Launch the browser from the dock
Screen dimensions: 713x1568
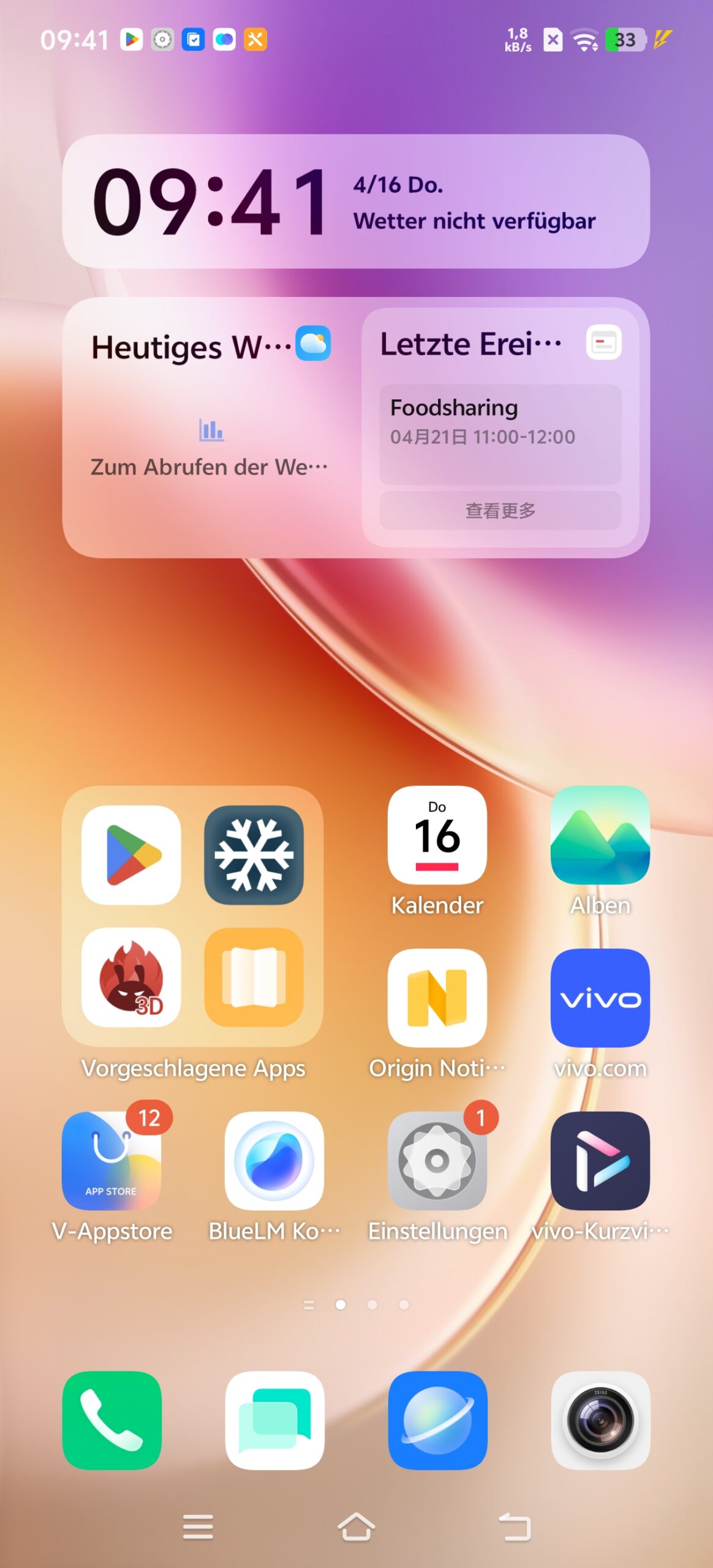pyautogui.click(x=437, y=1420)
